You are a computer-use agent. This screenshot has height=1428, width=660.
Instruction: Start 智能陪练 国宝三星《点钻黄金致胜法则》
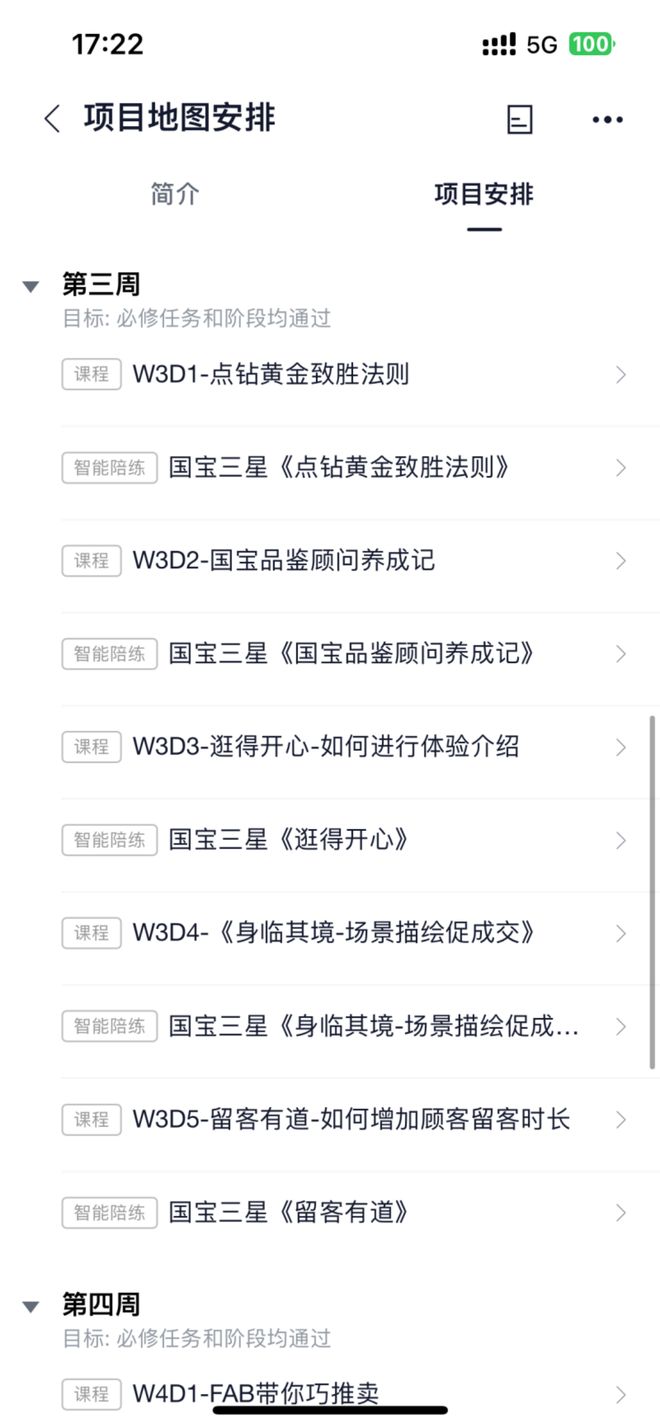click(340, 468)
